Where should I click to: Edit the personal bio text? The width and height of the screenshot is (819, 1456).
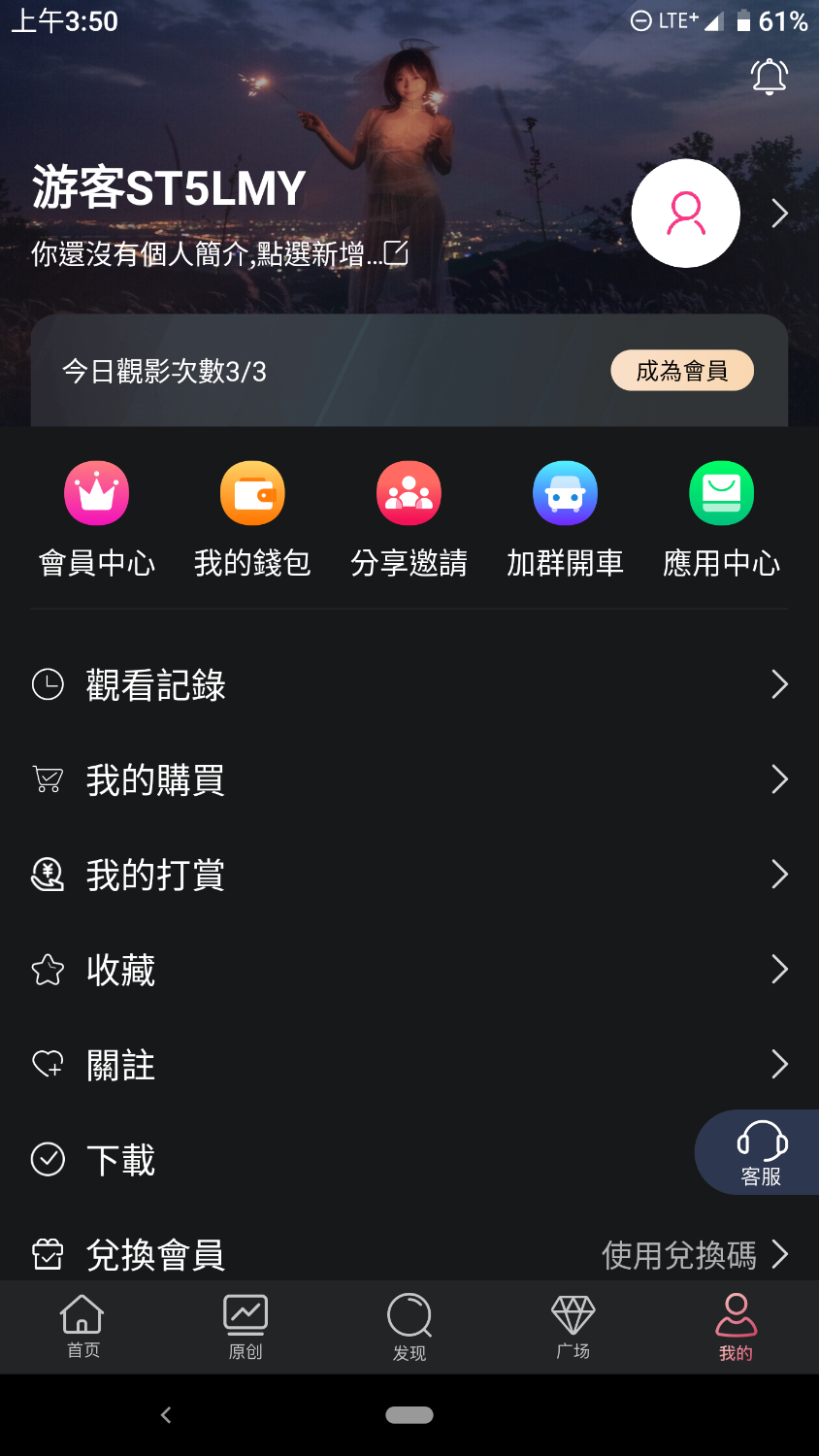point(219,254)
